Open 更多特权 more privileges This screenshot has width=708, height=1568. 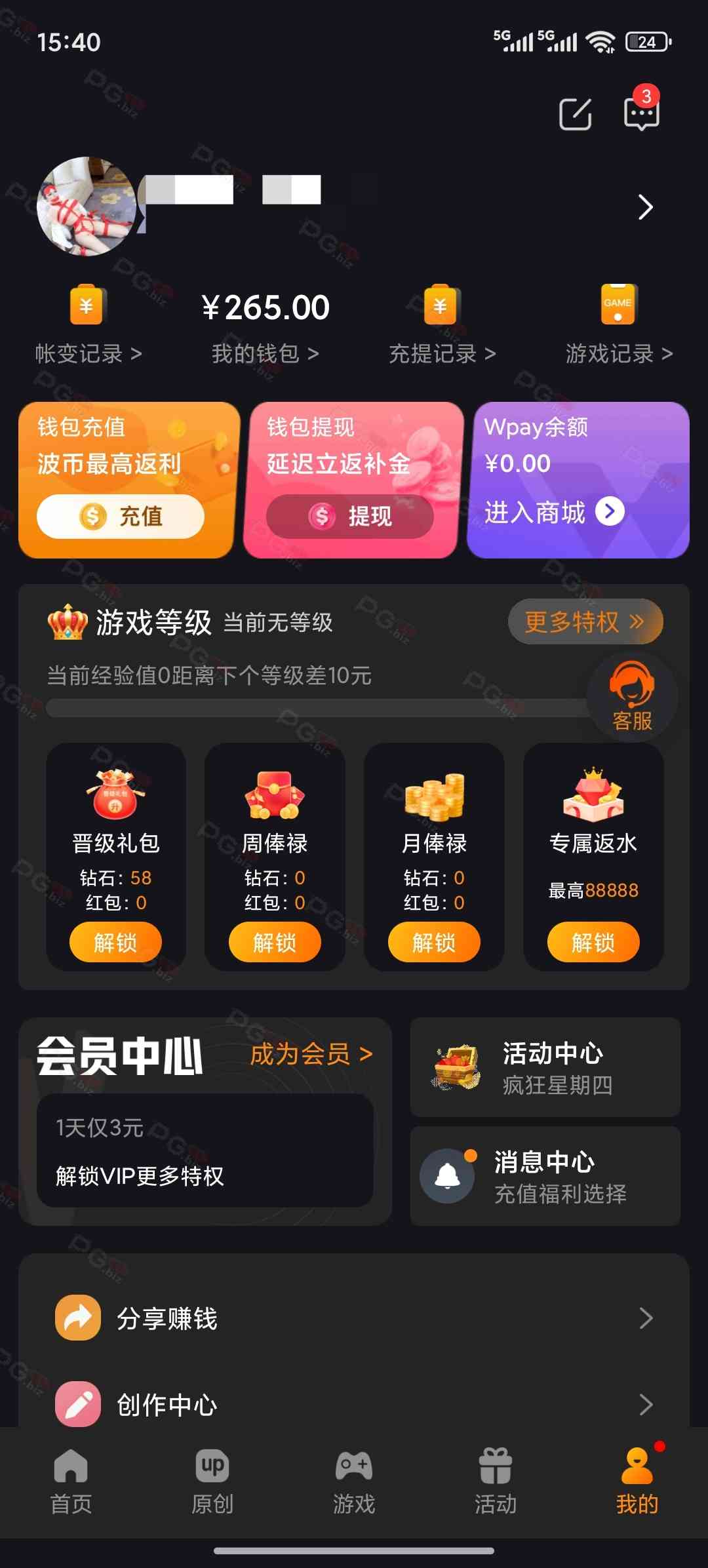pos(585,621)
